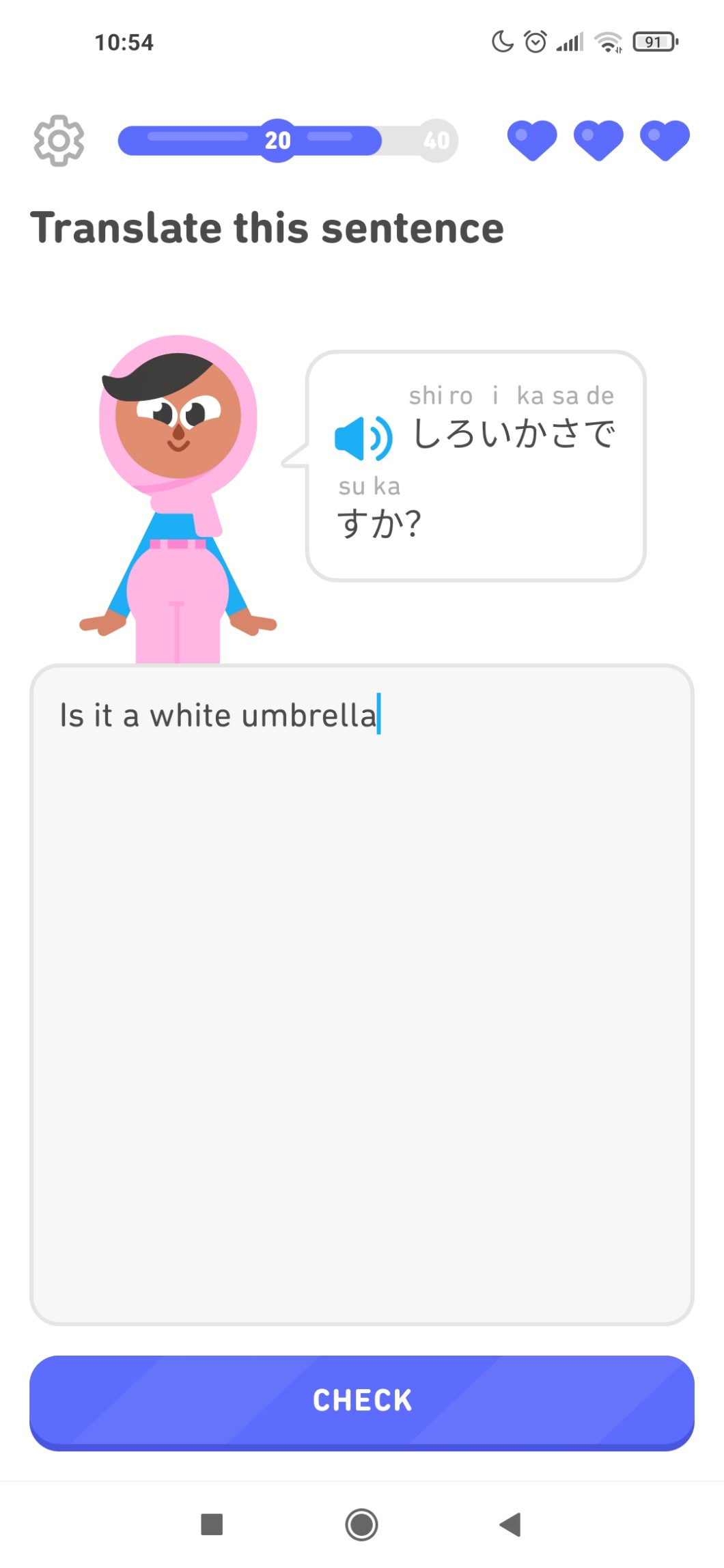Go to the system home screen
The image size is (724, 1568).
tap(361, 1524)
